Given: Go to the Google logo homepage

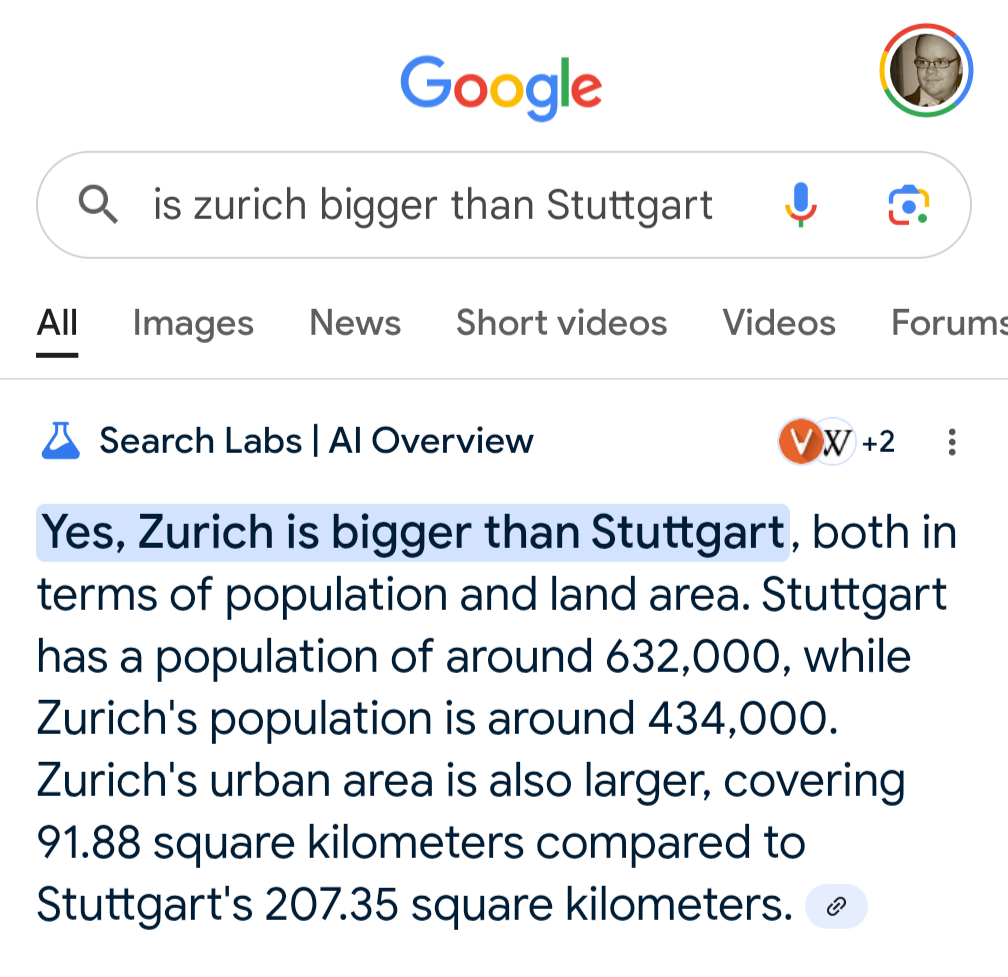Looking at the screenshot, I should tap(501, 86).
